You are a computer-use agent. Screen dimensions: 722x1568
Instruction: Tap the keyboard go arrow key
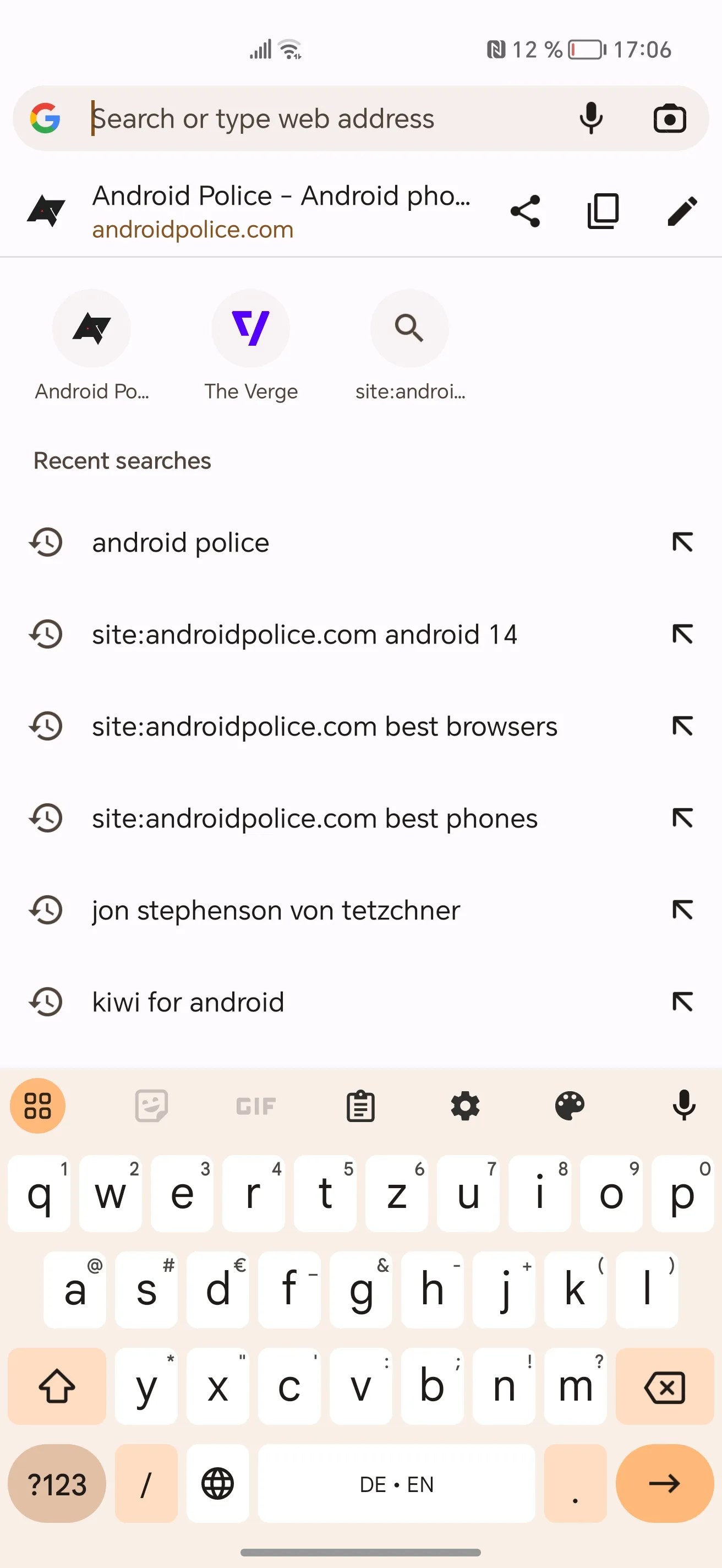click(x=664, y=1483)
